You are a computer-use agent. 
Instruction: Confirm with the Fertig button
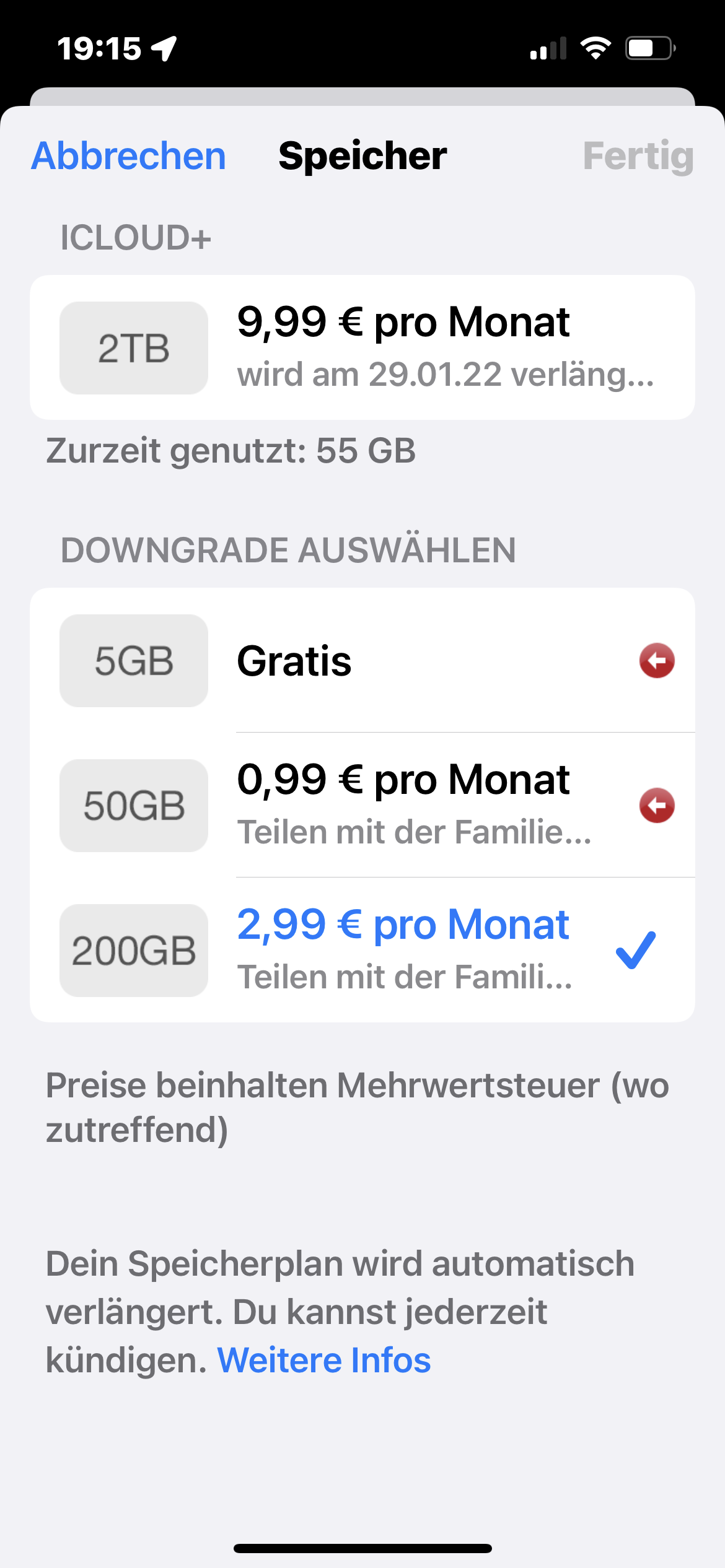tap(638, 155)
